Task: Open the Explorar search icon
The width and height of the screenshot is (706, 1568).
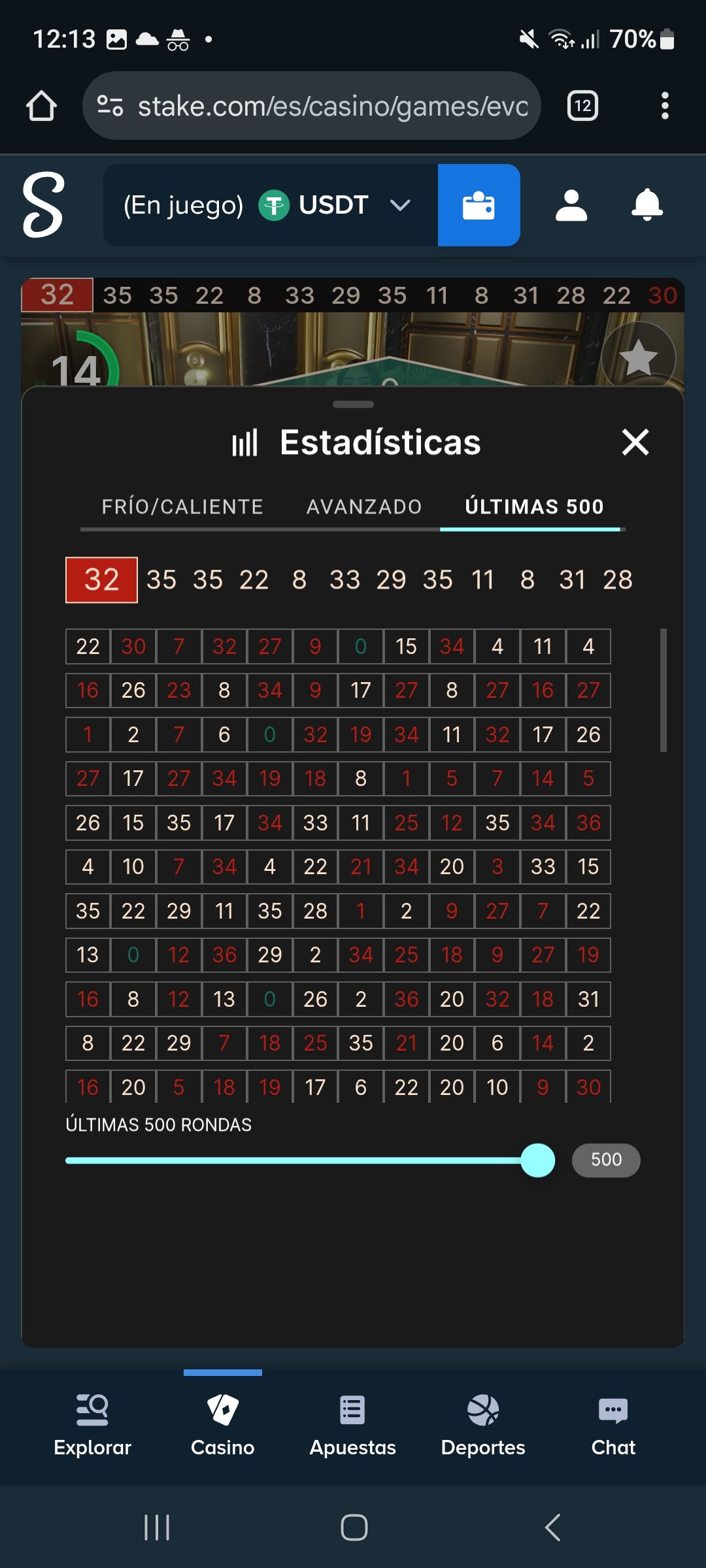Action: (92, 1409)
